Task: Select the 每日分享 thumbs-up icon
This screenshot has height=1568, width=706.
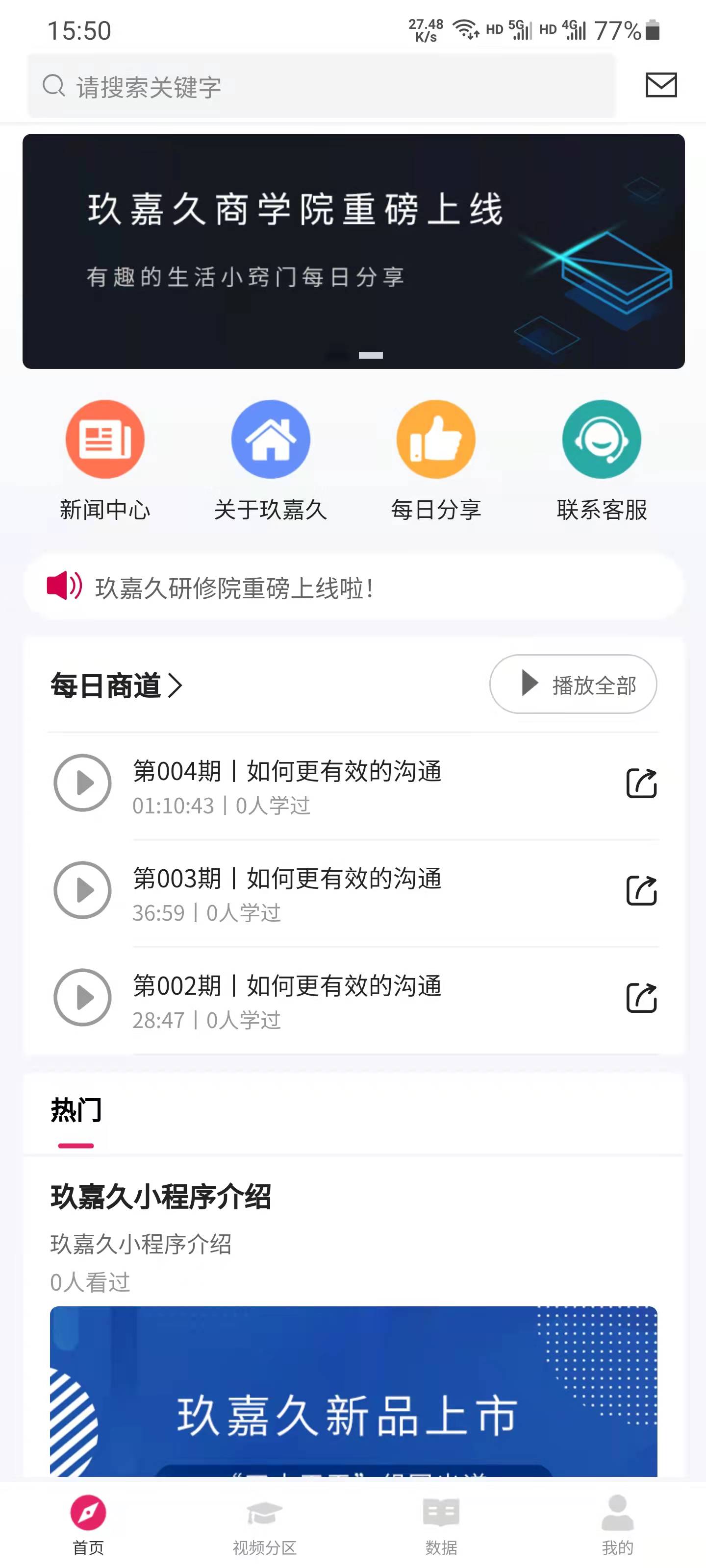Action: click(x=435, y=439)
